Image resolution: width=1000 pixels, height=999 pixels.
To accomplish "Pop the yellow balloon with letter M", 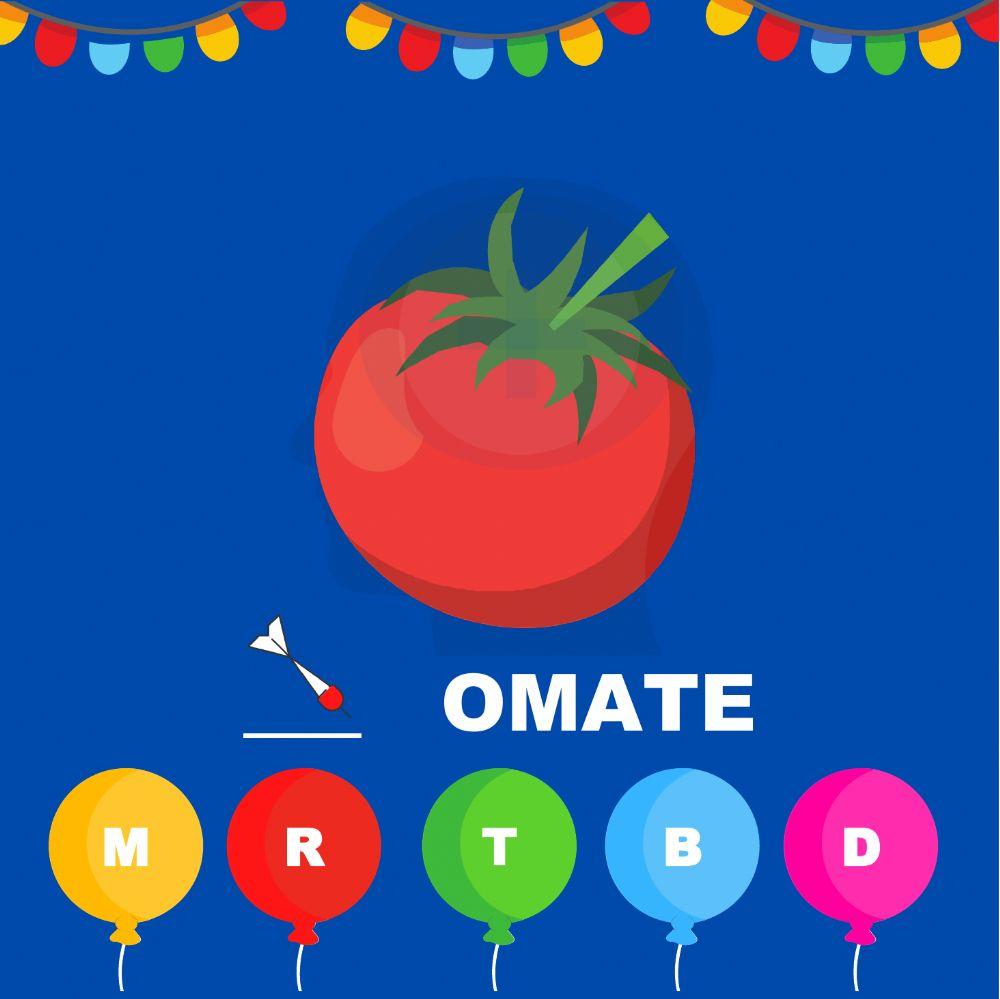I will 125,846.
